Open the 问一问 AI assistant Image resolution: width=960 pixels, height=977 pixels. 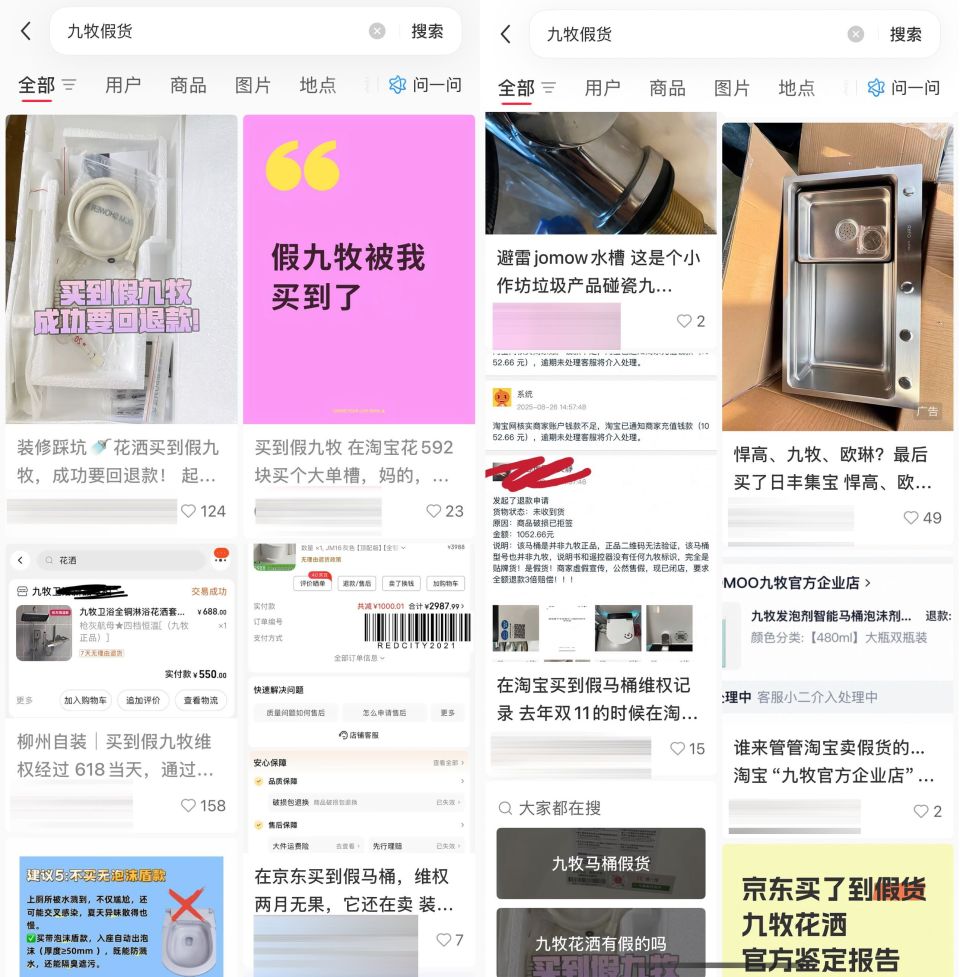click(x=424, y=85)
